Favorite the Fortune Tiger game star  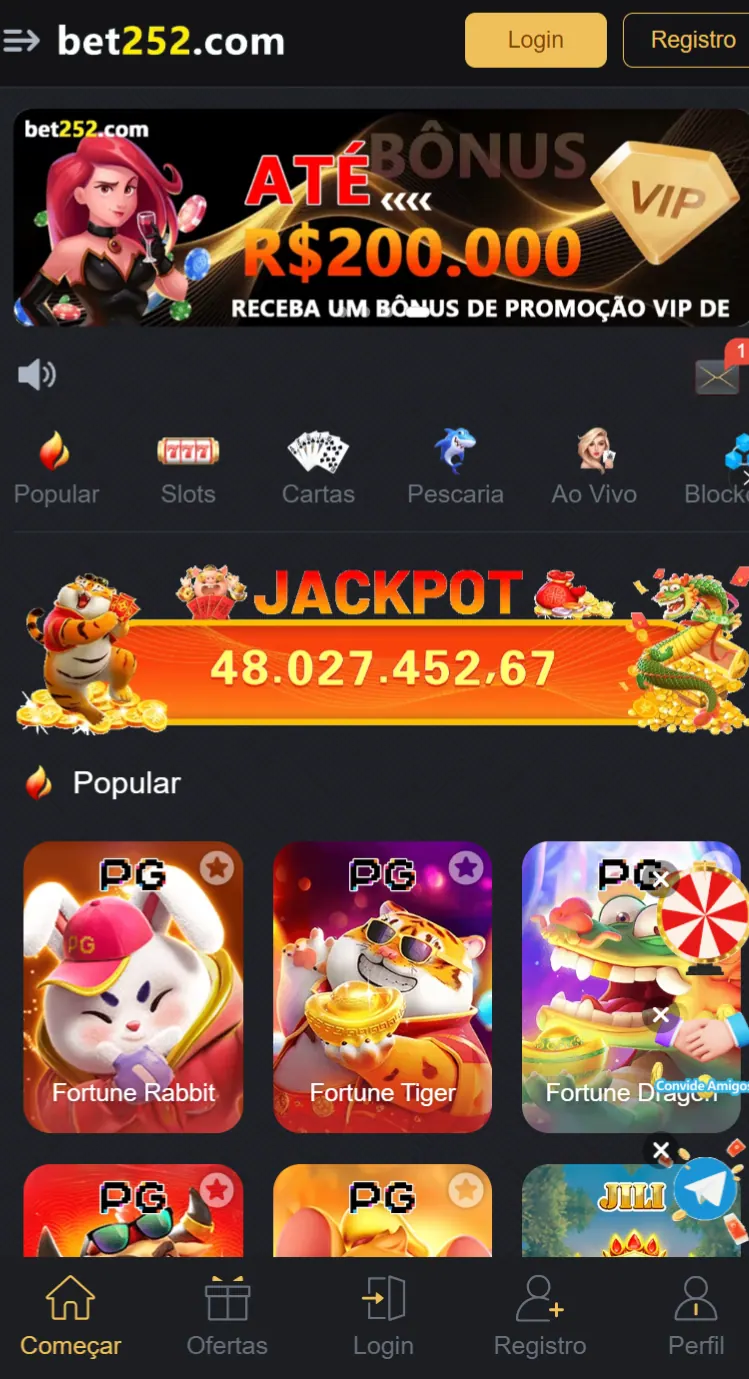tap(465, 868)
